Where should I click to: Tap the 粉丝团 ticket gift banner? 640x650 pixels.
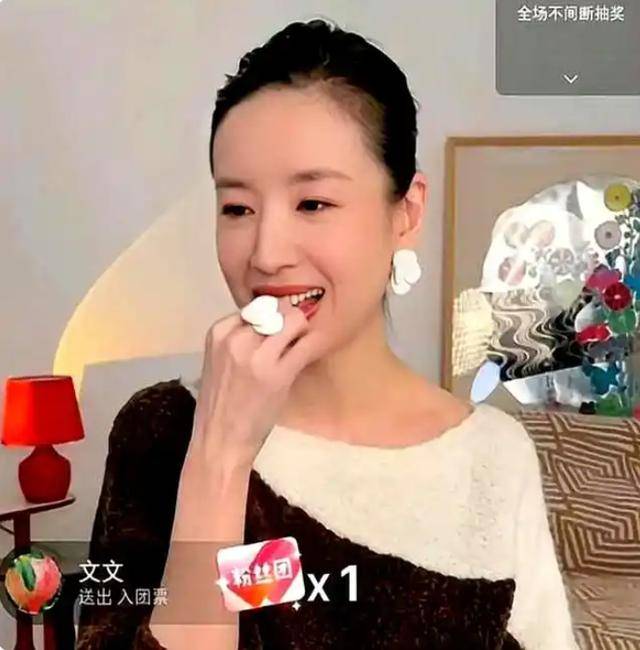[x=260, y=575]
